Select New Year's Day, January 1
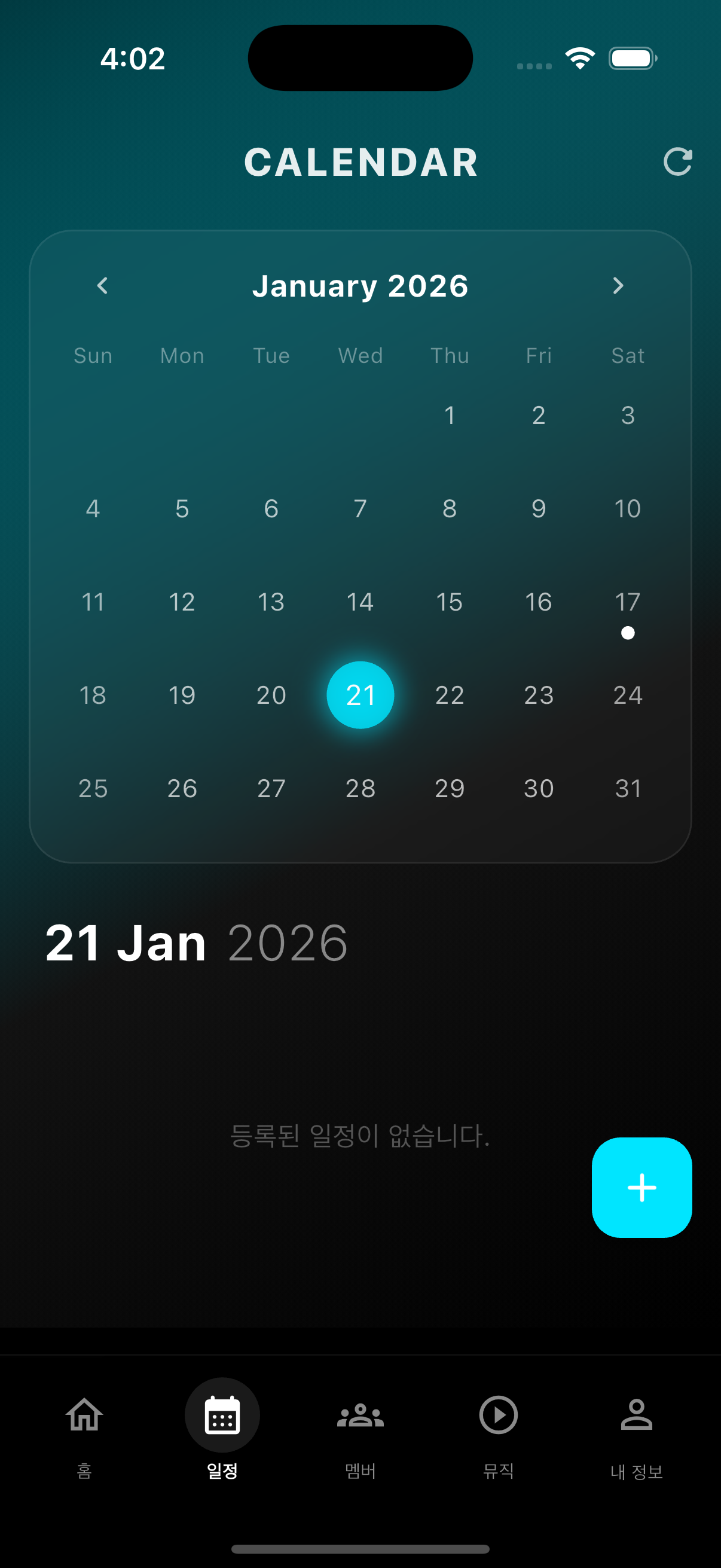Screen dimensions: 721x1568 click(x=449, y=415)
